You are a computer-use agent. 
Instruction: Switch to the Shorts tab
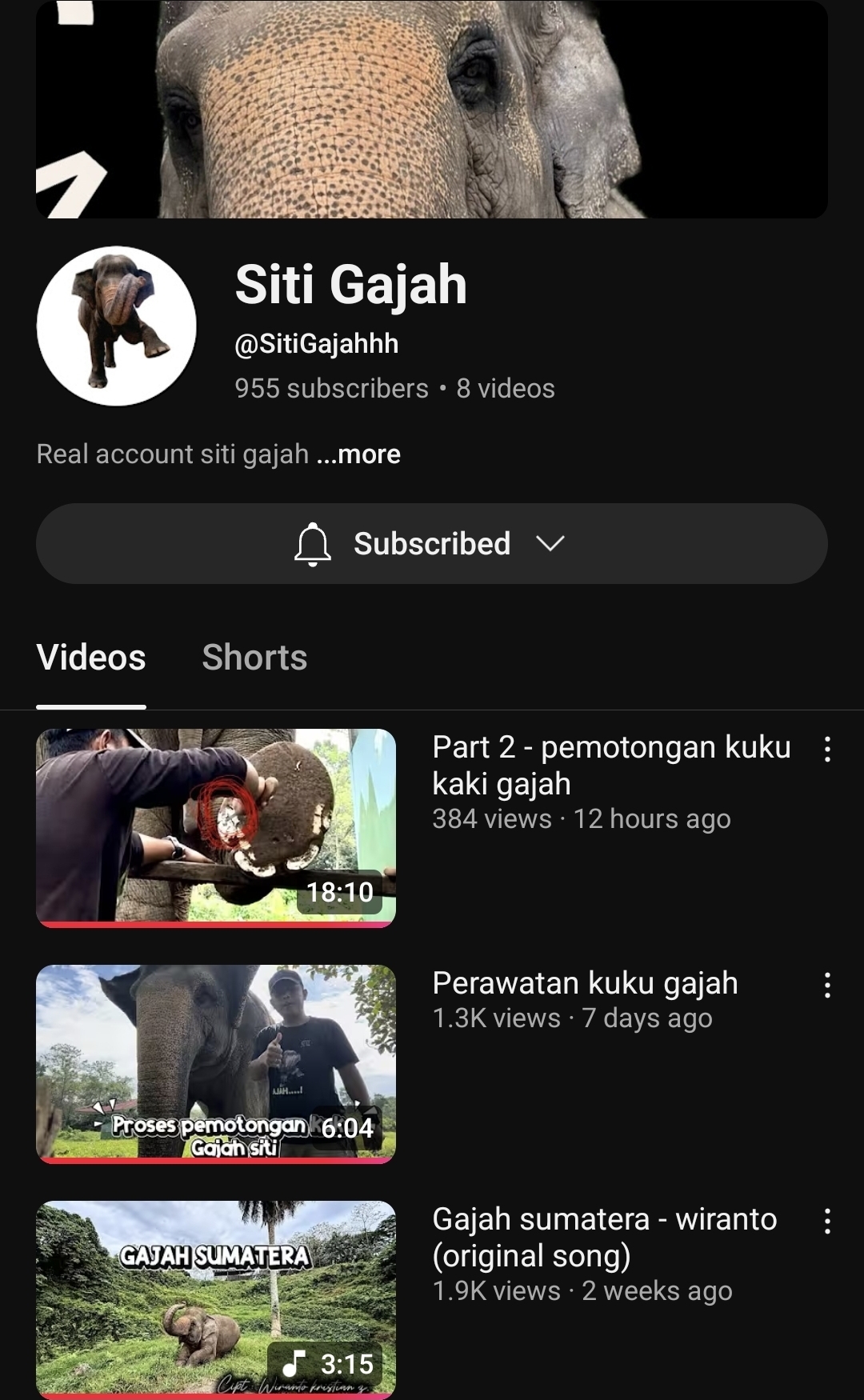pos(254,658)
